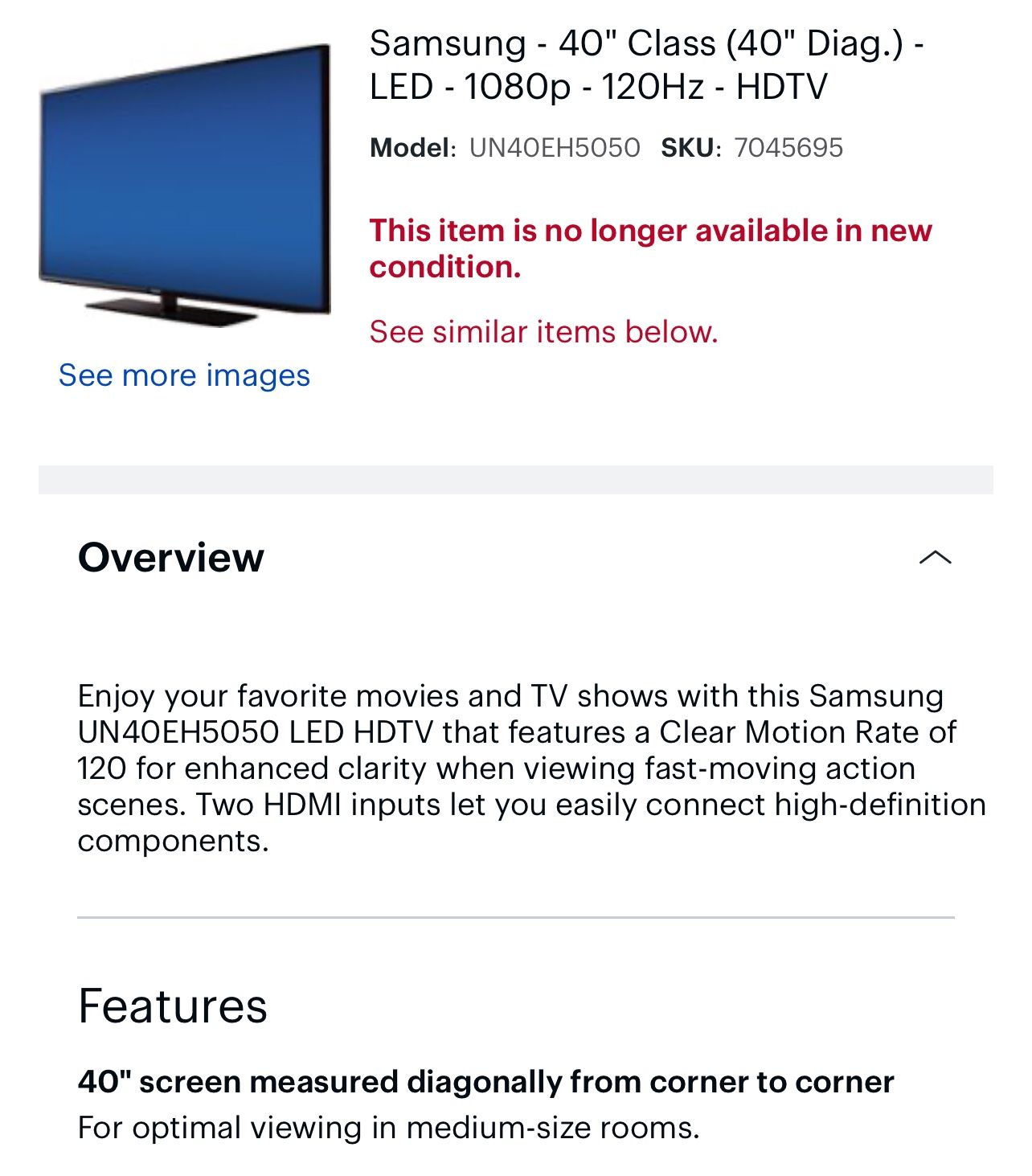The width and height of the screenshot is (1032, 1176).
Task: Select the SKU number 7045695
Action: pos(788,148)
